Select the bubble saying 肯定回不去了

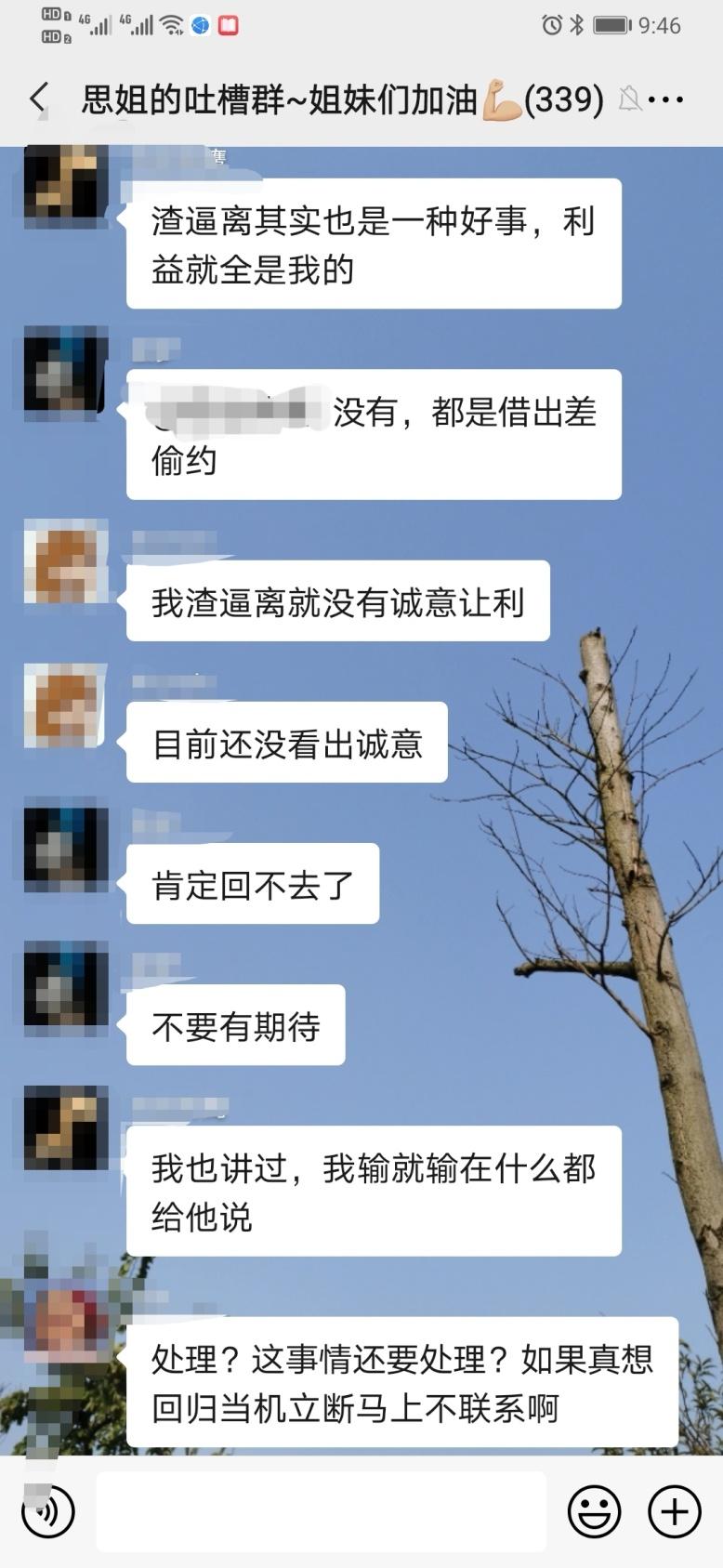(250, 884)
